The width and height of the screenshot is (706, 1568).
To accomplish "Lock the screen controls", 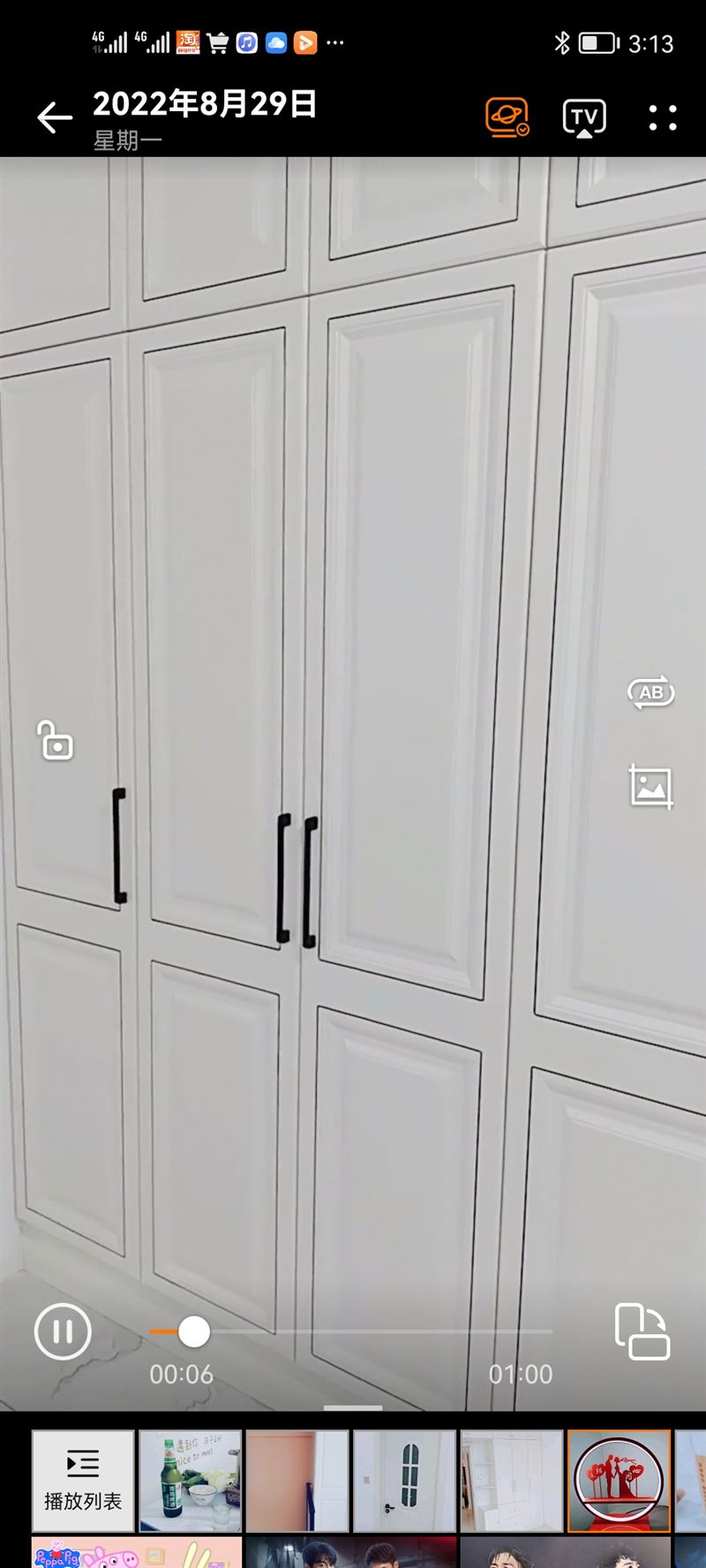I will coord(56,741).
